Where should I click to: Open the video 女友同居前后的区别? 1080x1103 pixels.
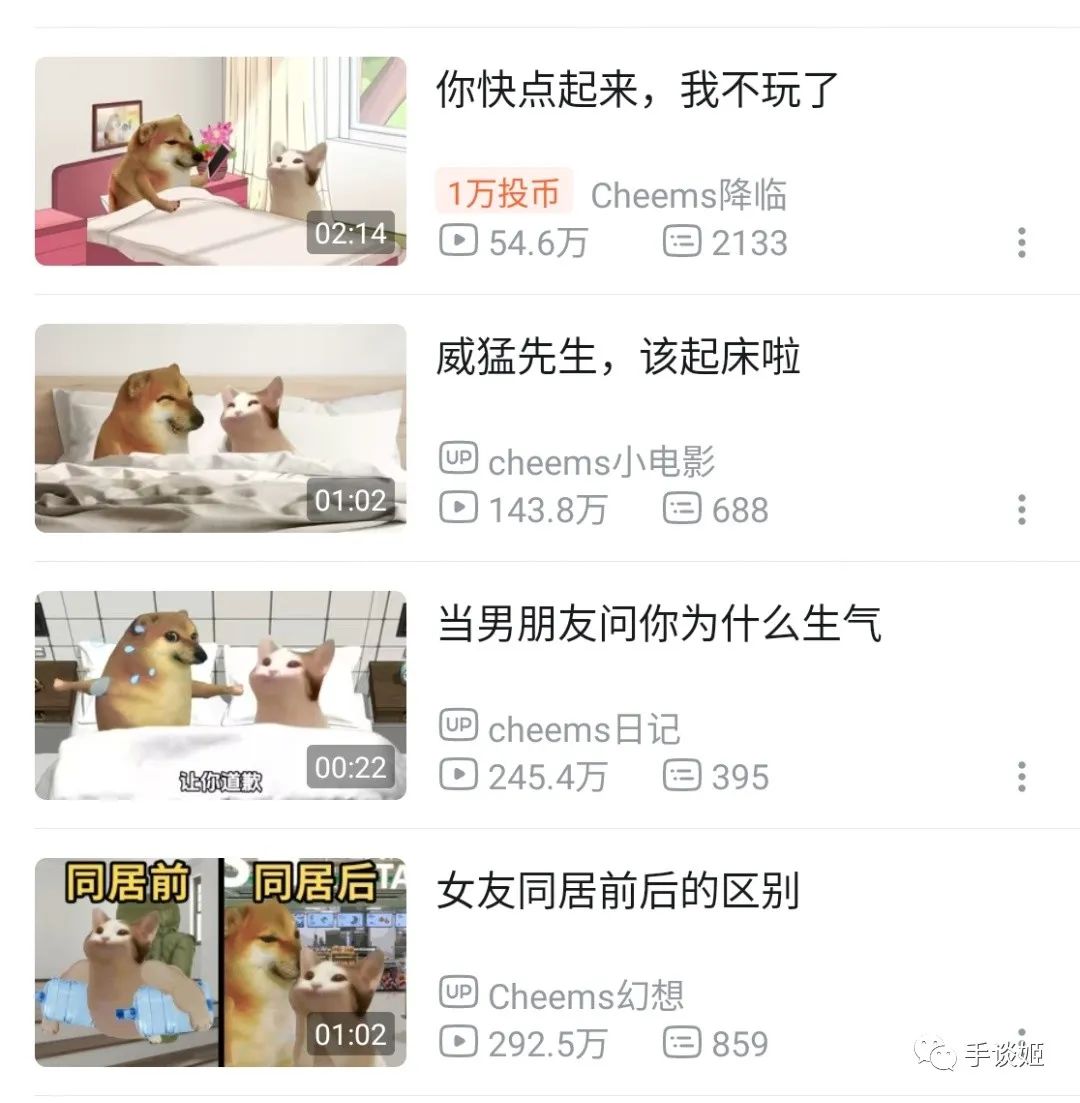tap(220, 962)
